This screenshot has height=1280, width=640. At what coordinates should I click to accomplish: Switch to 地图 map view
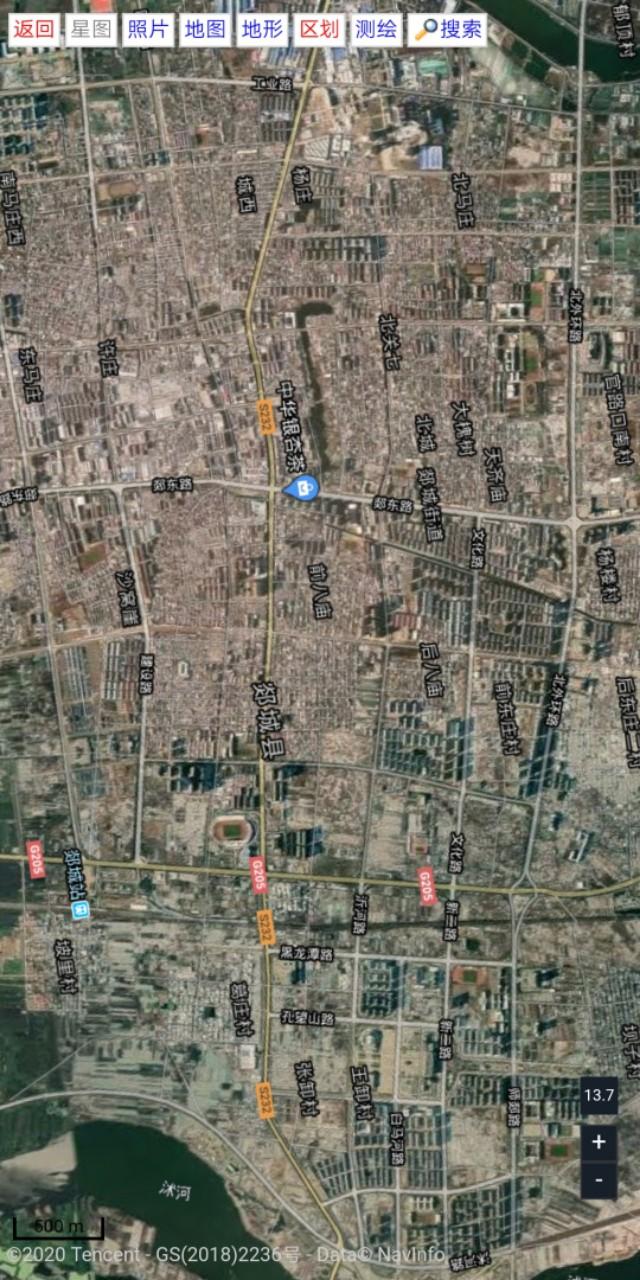[205, 29]
